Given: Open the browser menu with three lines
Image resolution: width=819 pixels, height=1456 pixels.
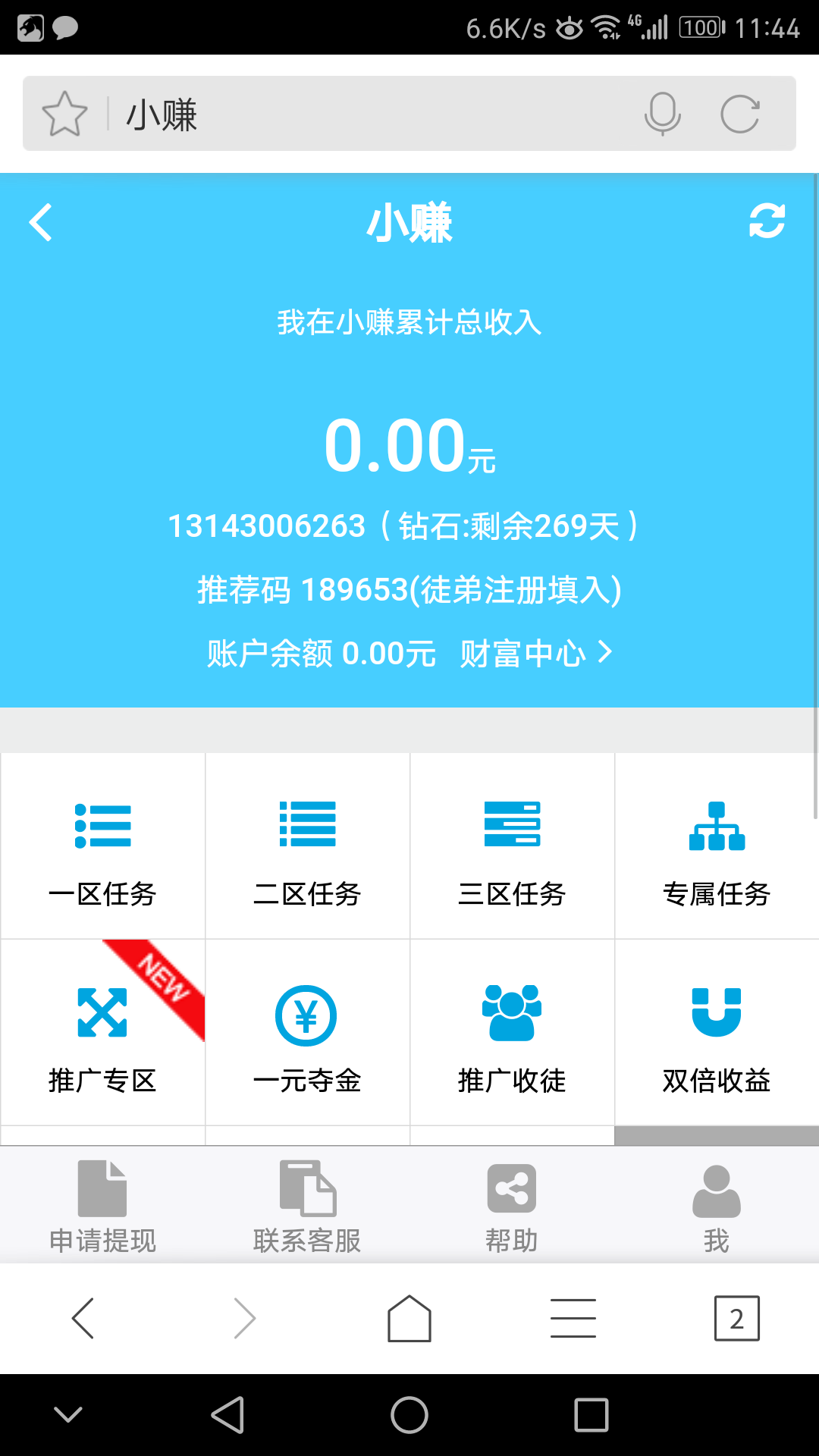Looking at the screenshot, I should pyautogui.click(x=573, y=1317).
